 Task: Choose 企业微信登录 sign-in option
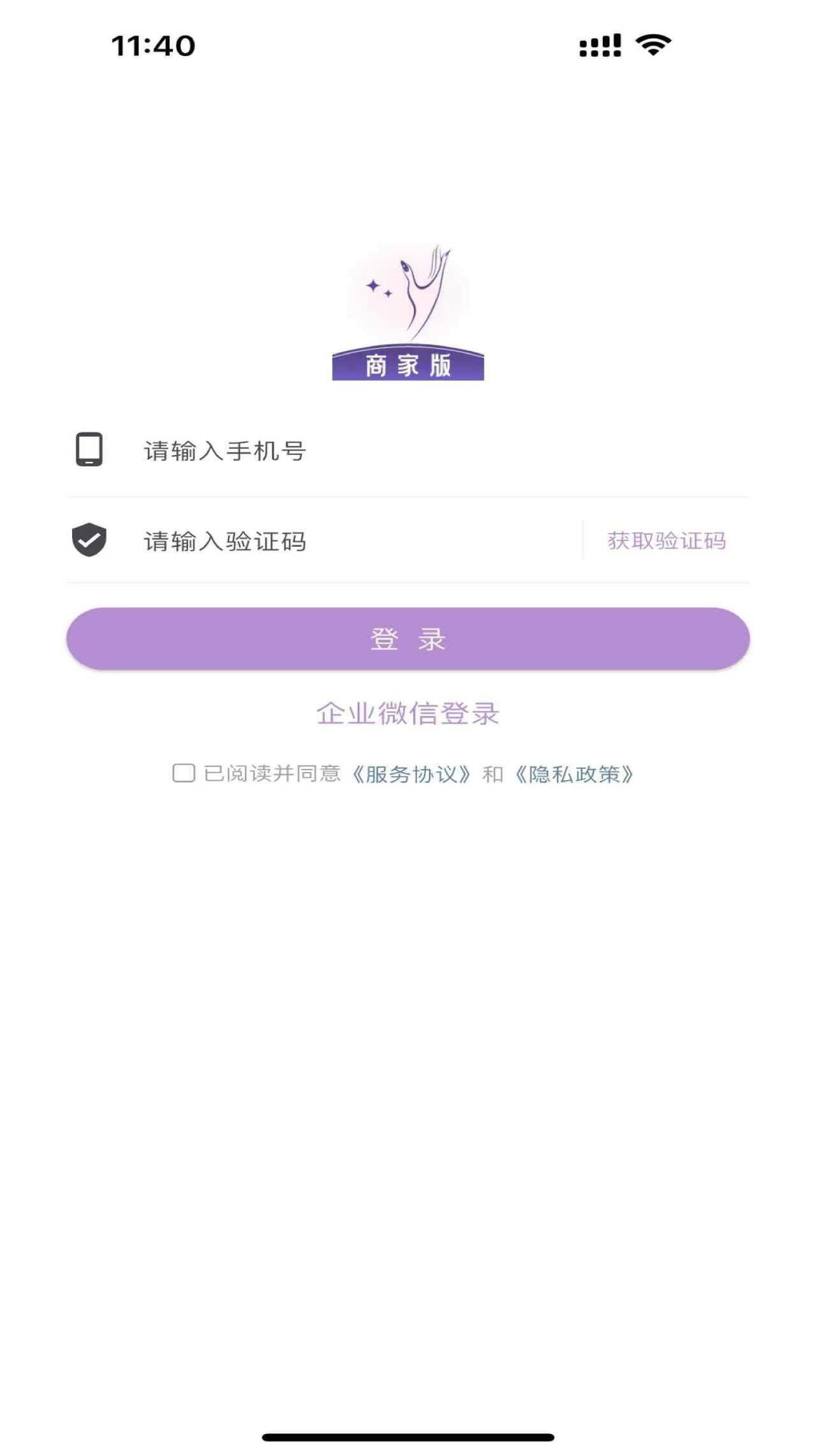(408, 714)
